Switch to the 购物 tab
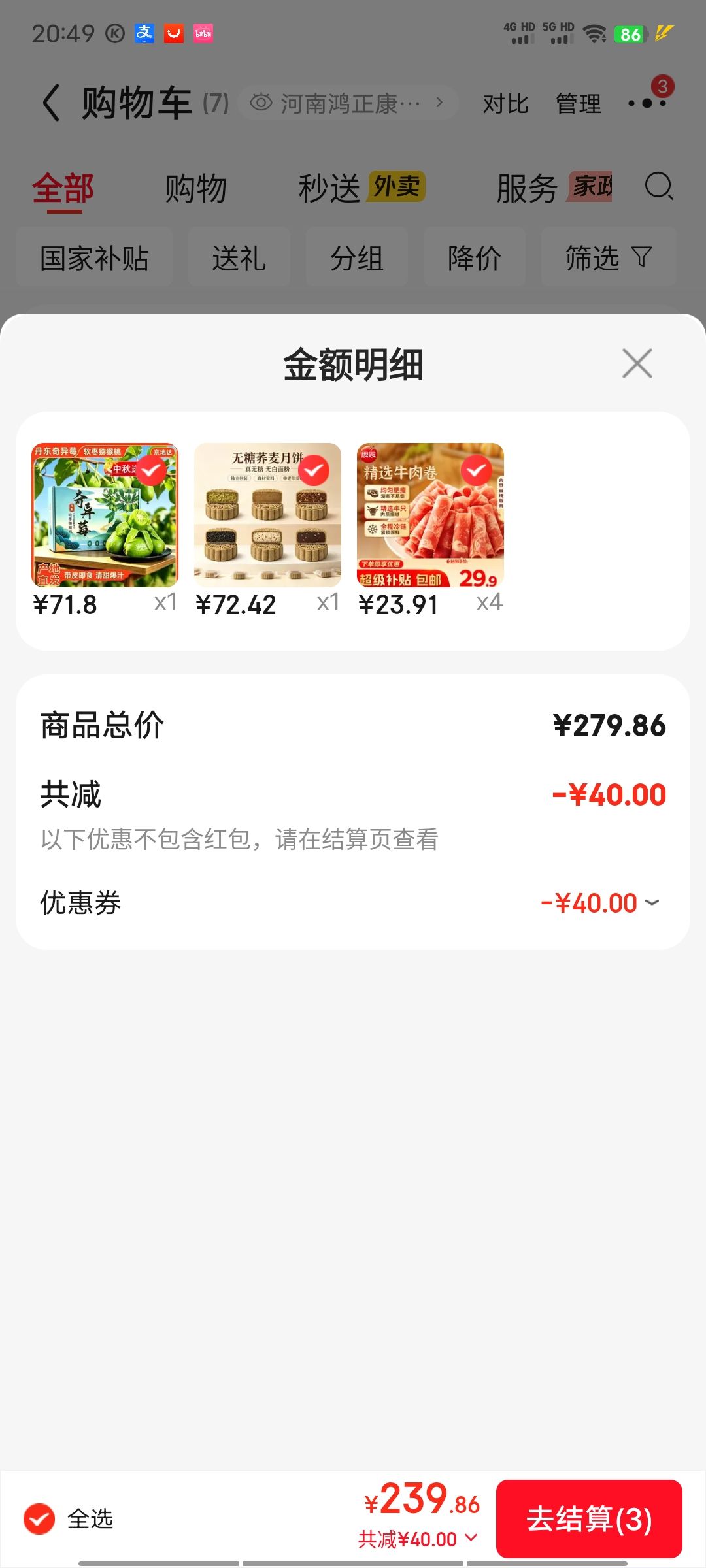This screenshot has height=1568, width=706. [x=196, y=189]
